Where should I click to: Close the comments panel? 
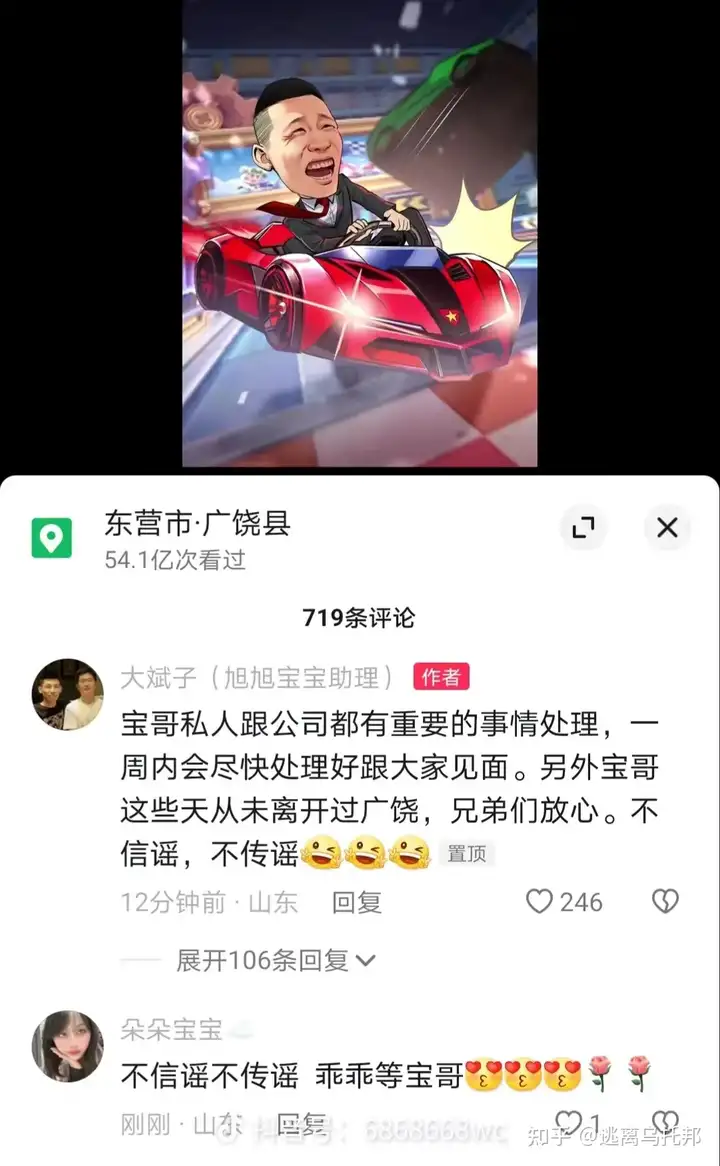(x=667, y=527)
